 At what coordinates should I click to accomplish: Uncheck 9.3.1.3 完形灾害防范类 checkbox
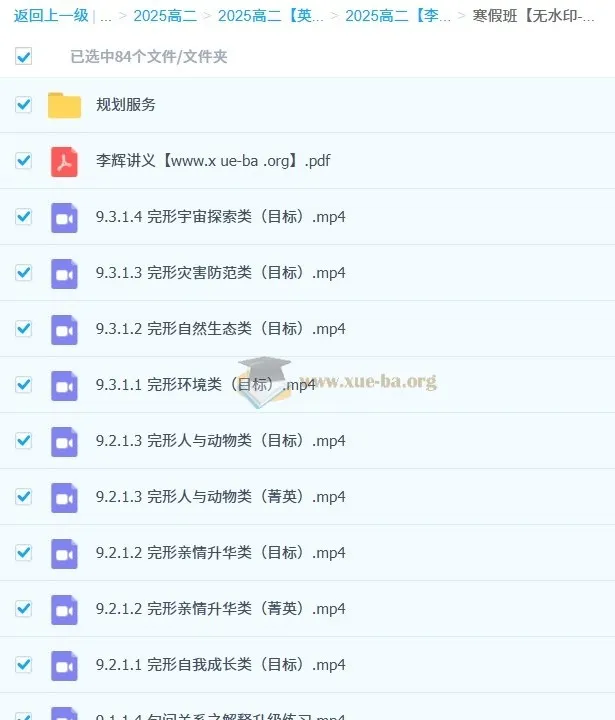[x=24, y=273]
